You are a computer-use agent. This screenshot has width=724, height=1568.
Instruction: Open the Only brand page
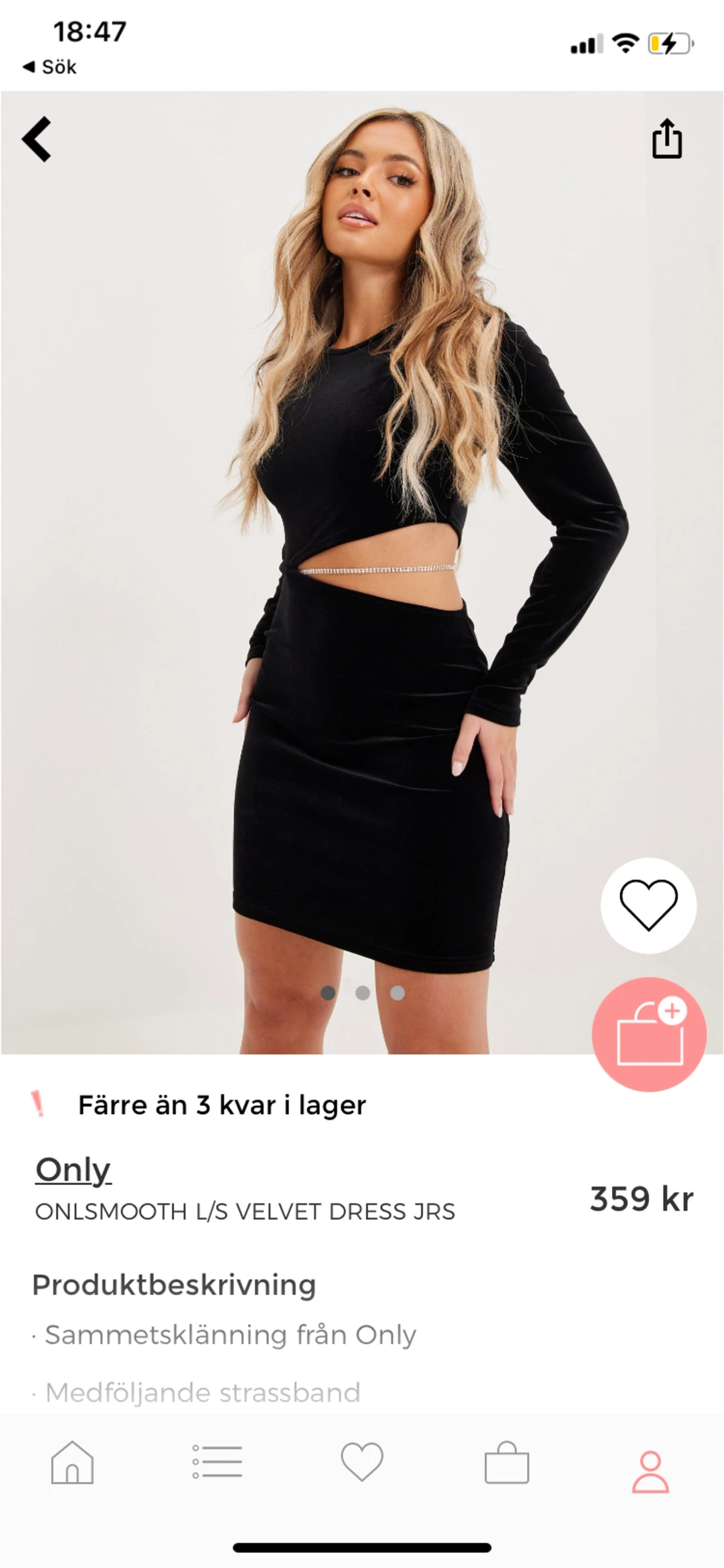click(x=73, y=1169)
